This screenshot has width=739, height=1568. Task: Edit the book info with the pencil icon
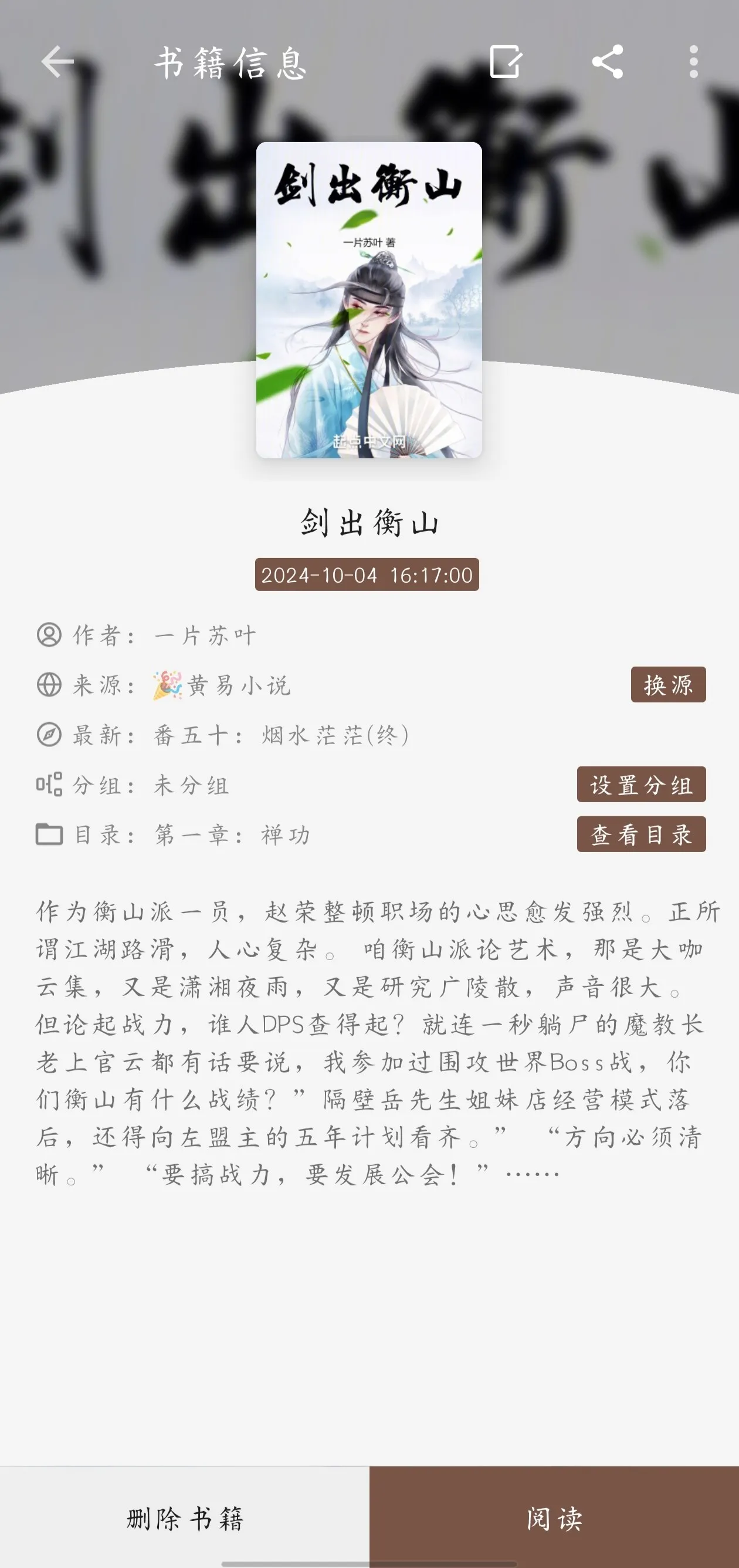[506, 62]
